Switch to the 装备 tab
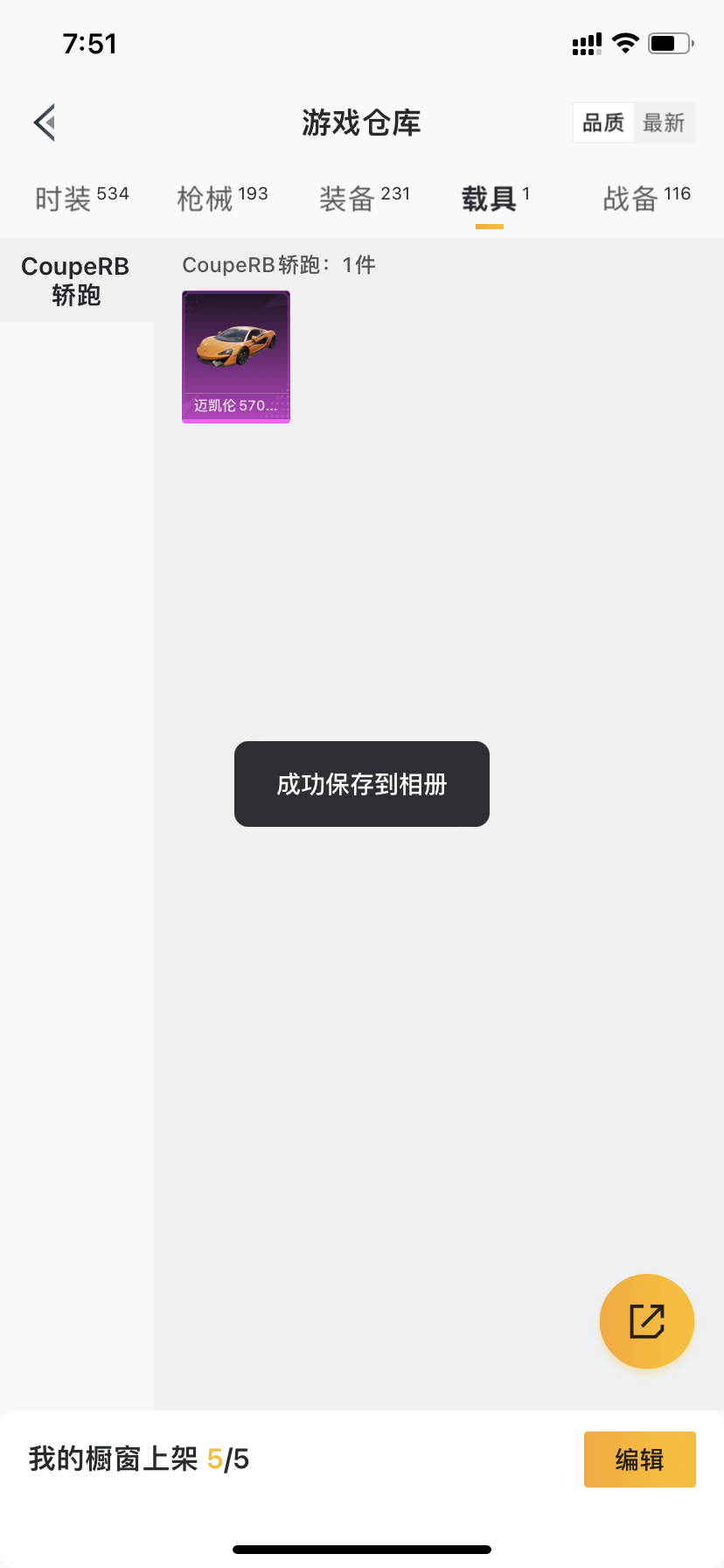The height and width of the screenshot is (1568, 724). pyautogui.click(x=364, y=199)
